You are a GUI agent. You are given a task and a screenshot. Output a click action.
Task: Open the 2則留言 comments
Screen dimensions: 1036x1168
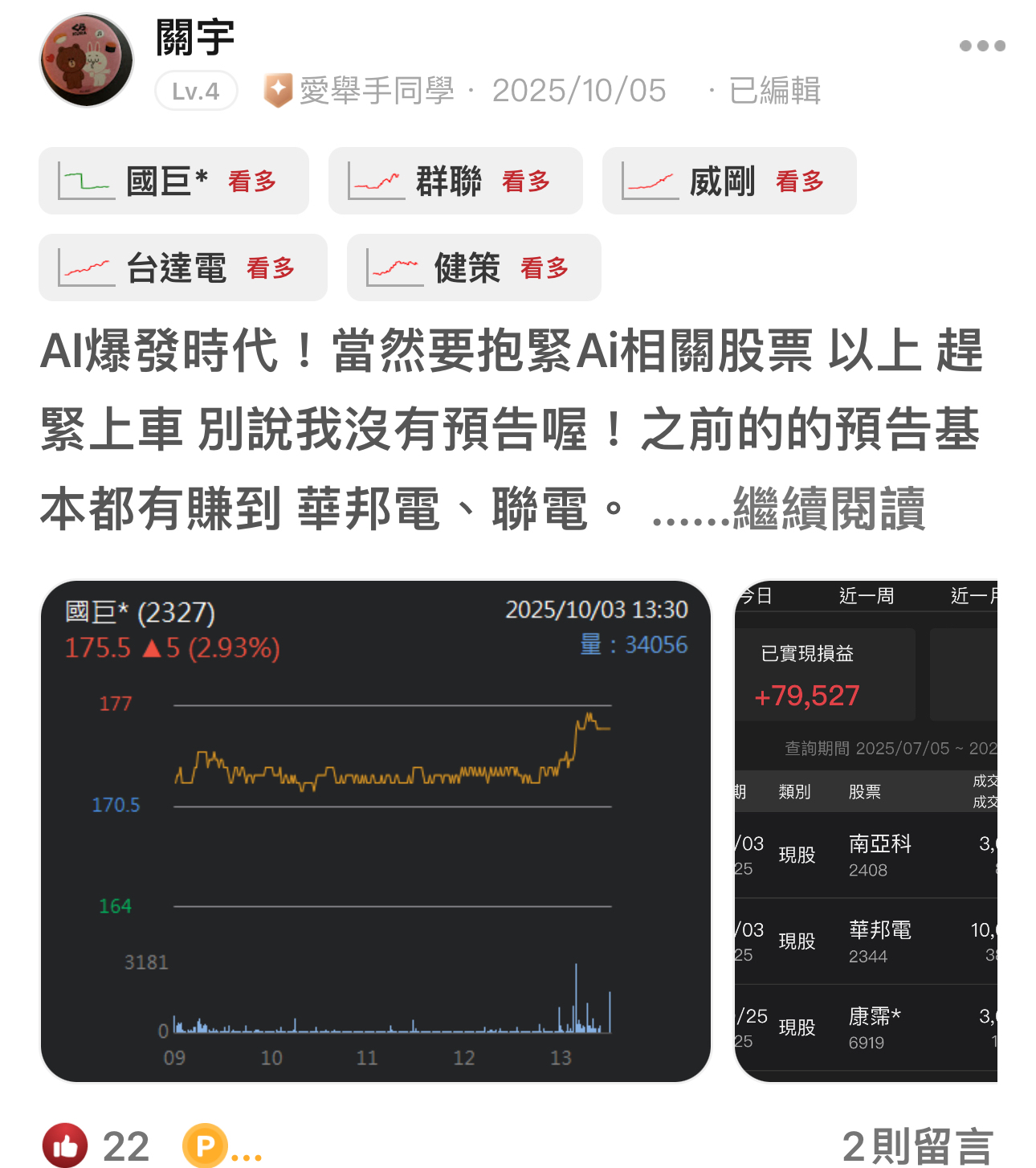[917, 1146]
